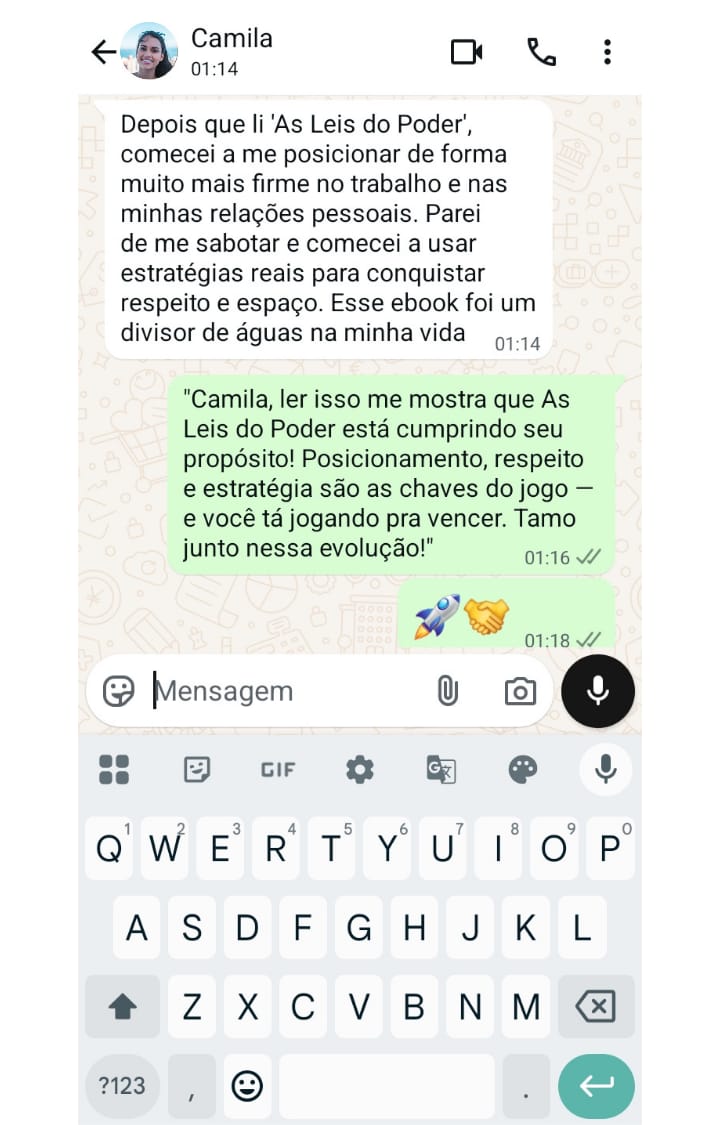The height and width of the screenshot is (1125, 705).
Task: Open Camila's contact profile
Action: 232,51
